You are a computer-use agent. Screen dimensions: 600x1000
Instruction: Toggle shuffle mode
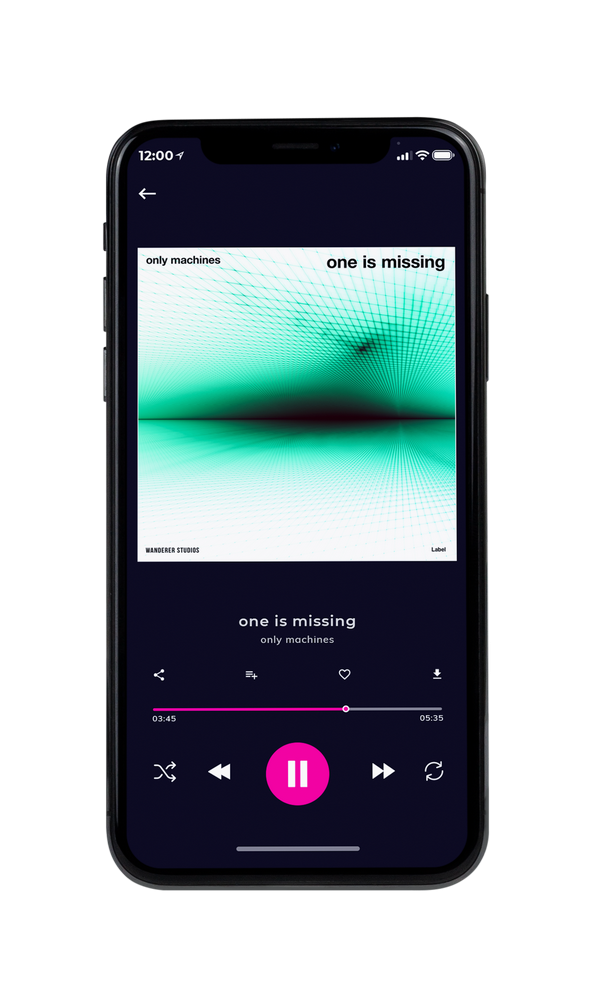tap(165, 772)
